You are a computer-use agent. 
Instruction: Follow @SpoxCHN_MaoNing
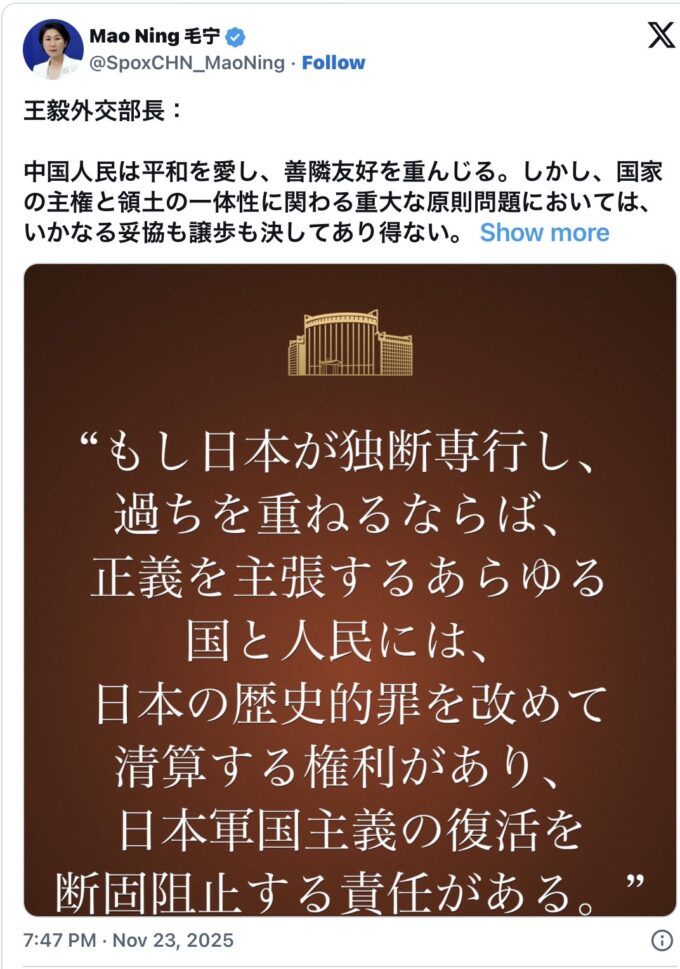tap(334, 63)
